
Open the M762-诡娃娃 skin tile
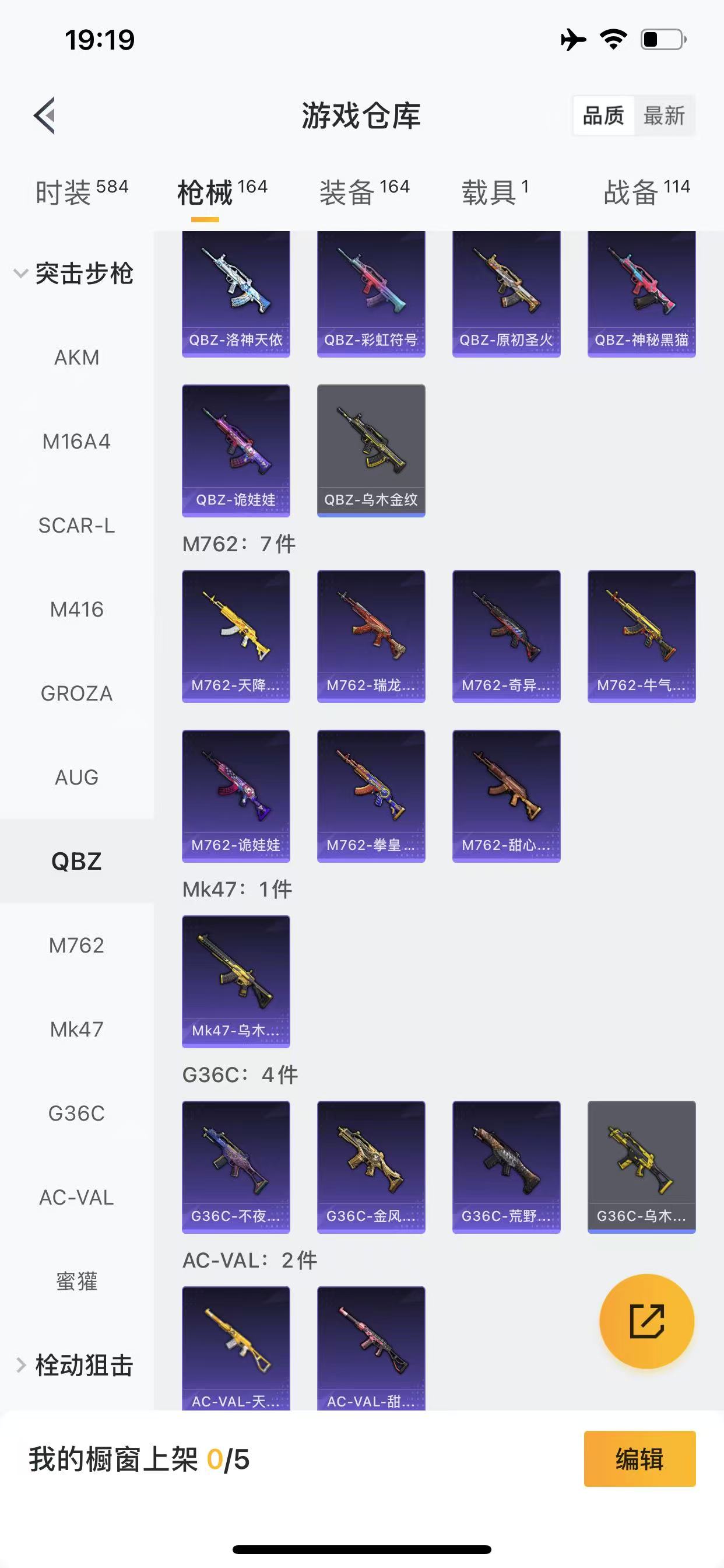[x=236, y=796]
